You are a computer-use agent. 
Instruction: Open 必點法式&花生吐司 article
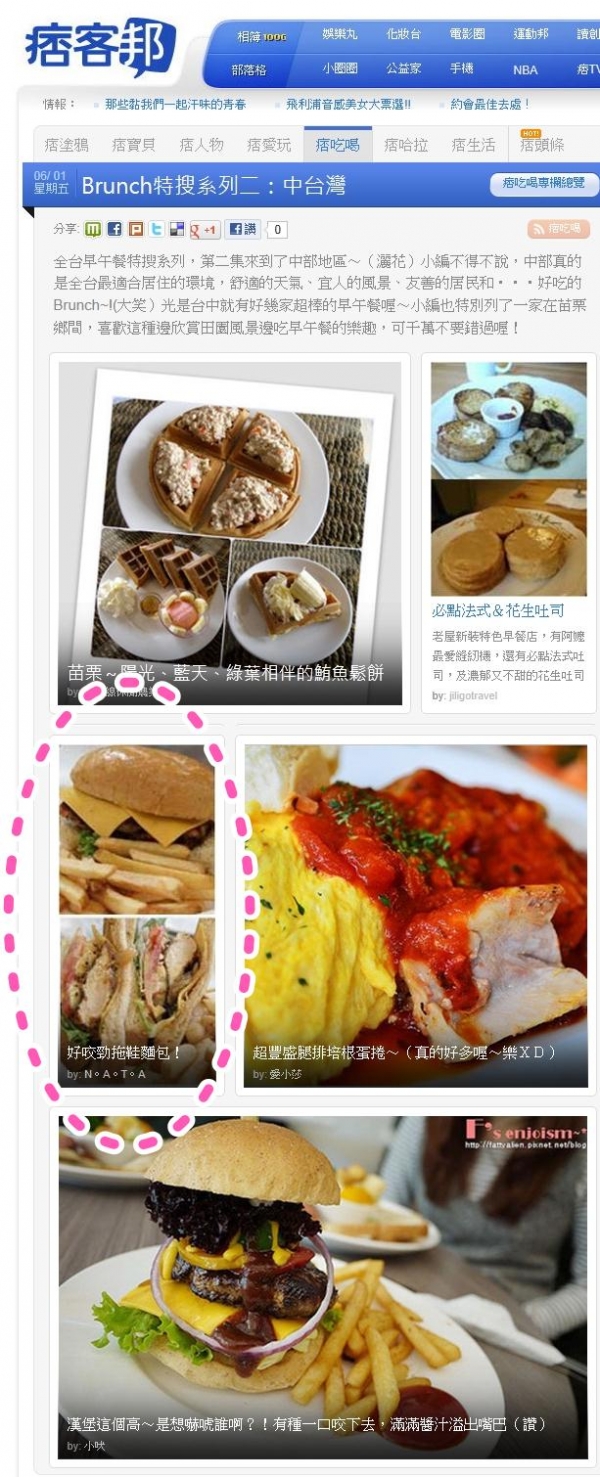click(x=497, y=610)
